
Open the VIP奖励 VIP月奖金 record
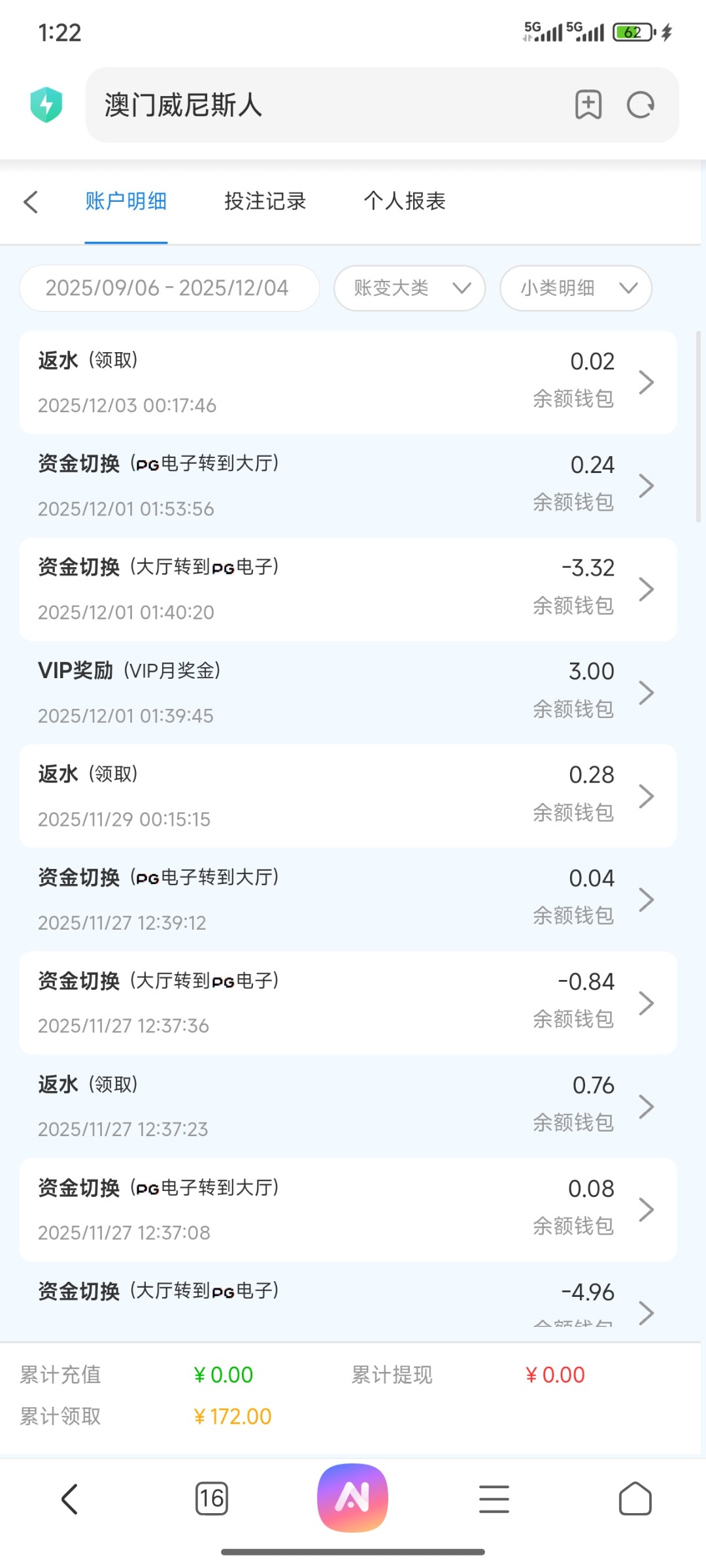[348, 693]
